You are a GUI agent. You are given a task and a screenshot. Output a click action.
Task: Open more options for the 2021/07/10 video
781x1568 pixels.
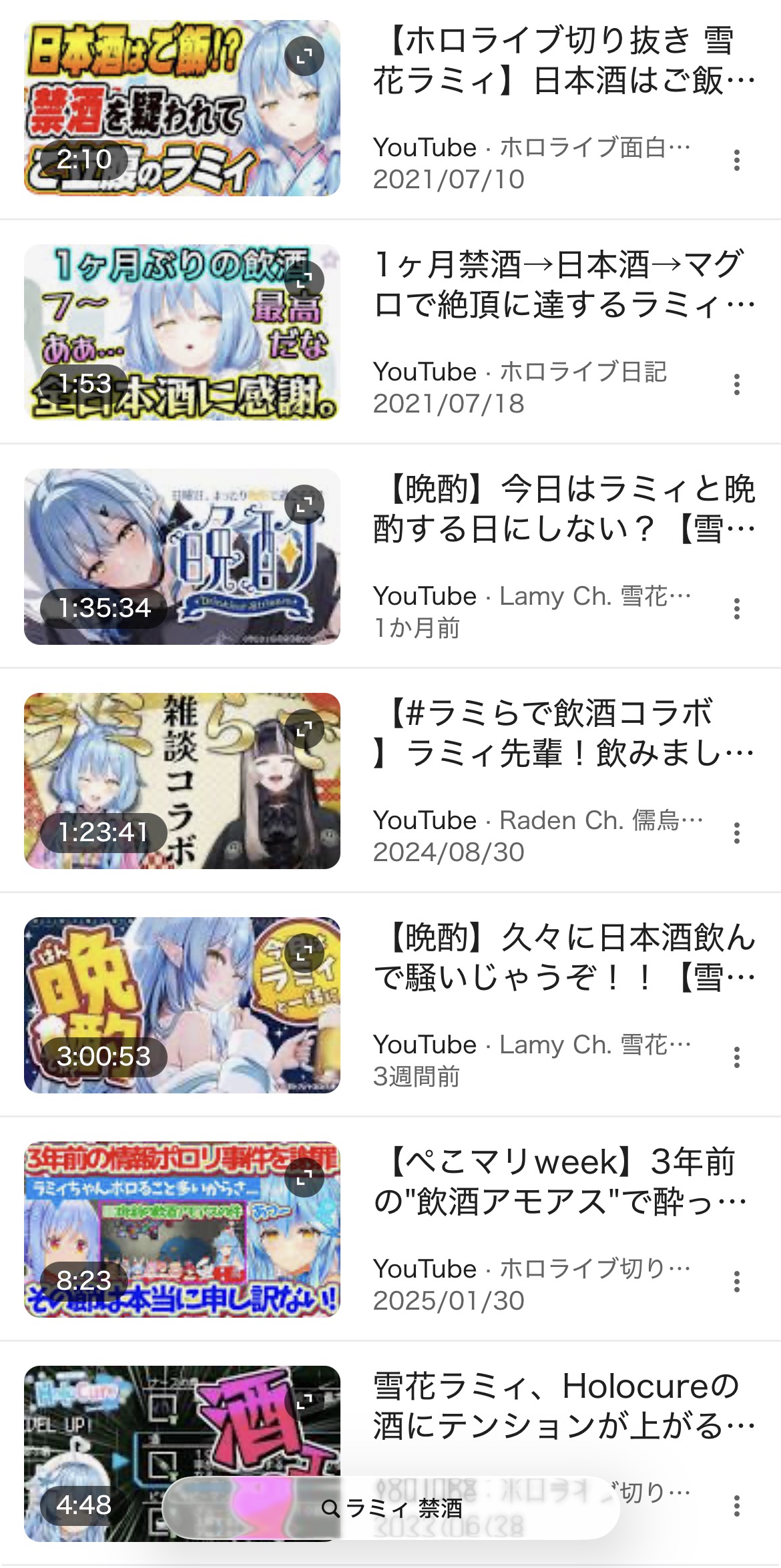tap(736, 160)
